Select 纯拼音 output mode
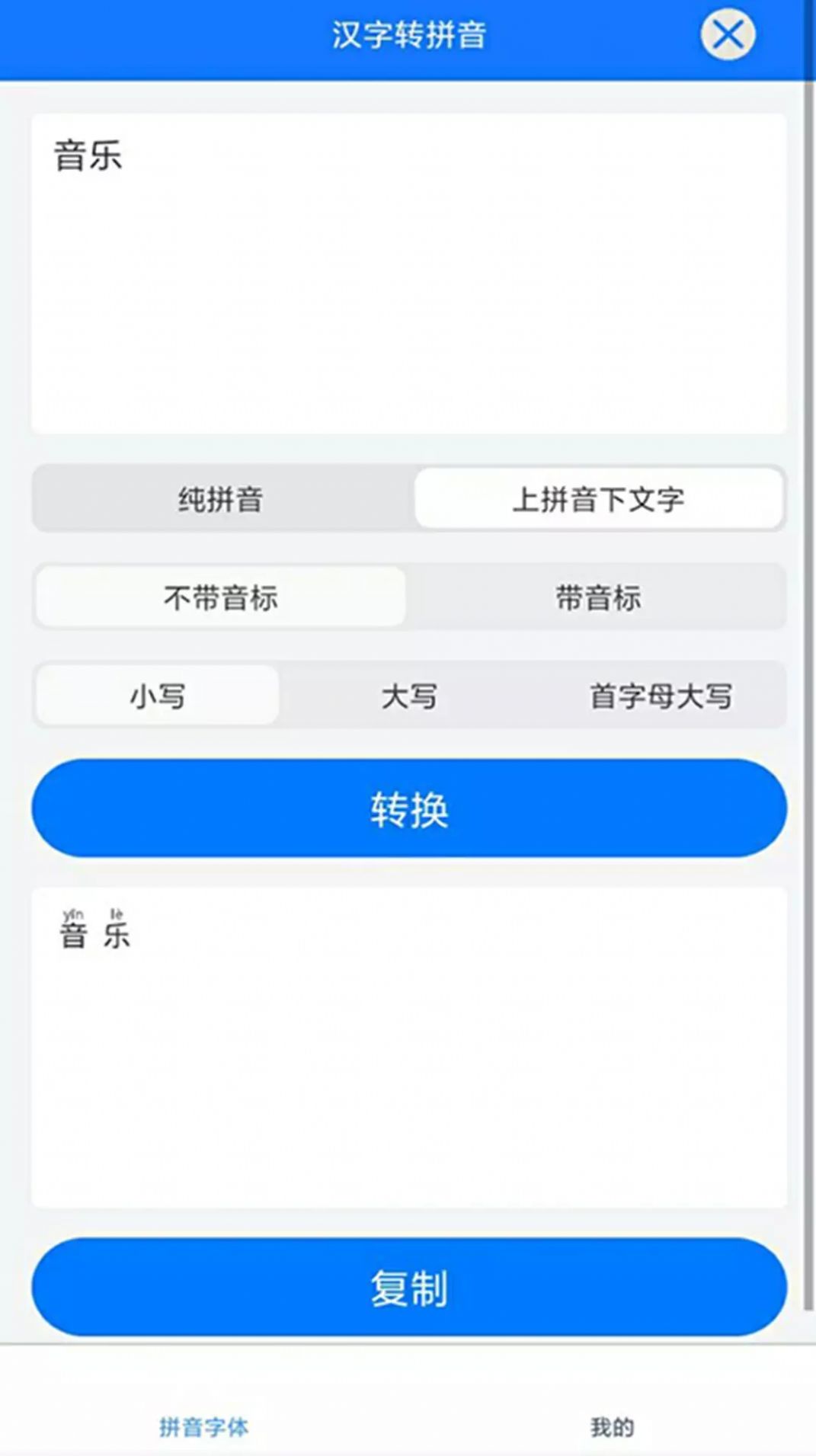Image resolution: width=816 pixels, height=1456 pixels. (x=222, y=501)
